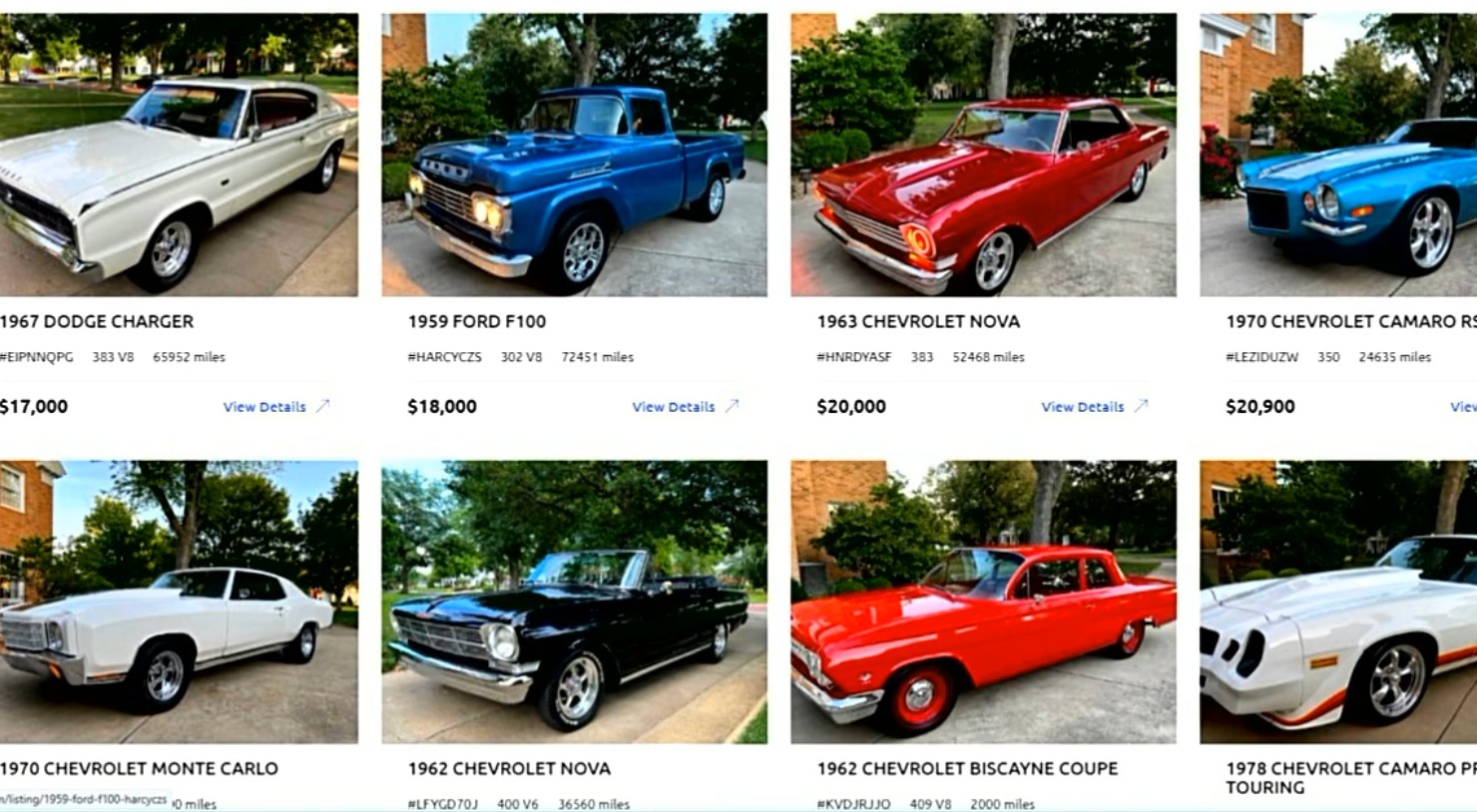Open View Details for 1959 Ford F100
Viewport: 1477px width, 812px height.
coord(675,407)
